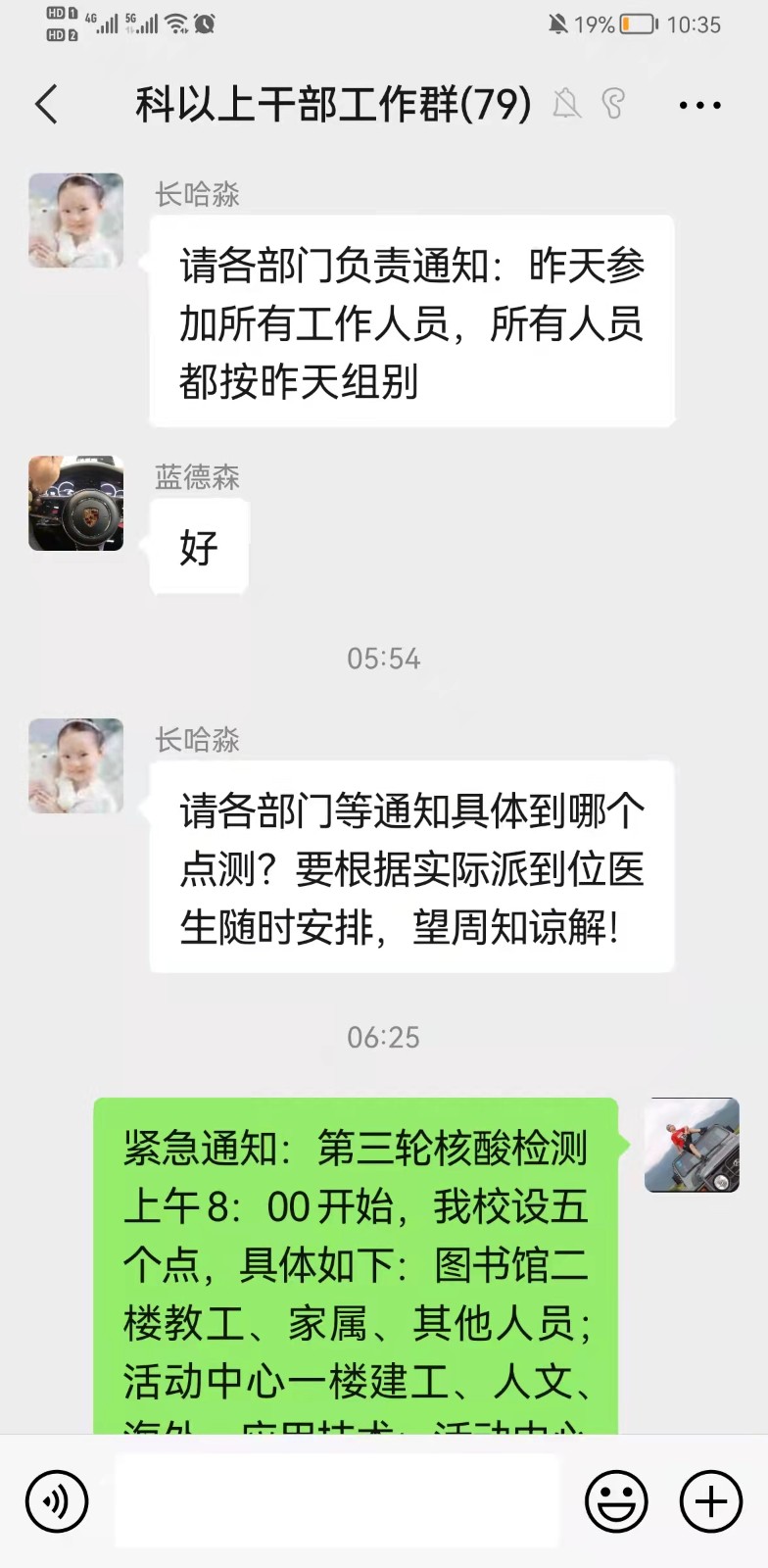Open the emoji picker

[x=616, y=1500]
